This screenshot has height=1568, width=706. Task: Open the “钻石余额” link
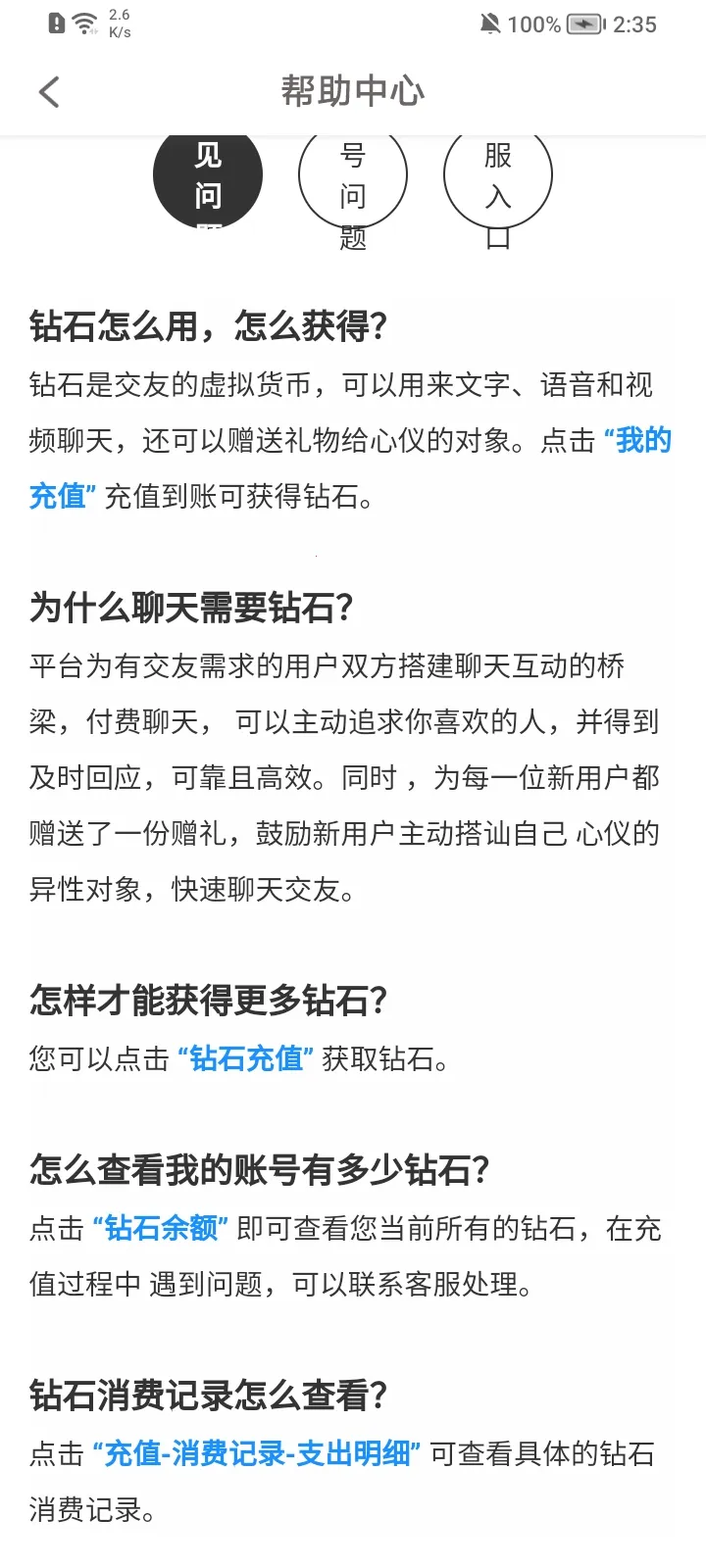161,1228
